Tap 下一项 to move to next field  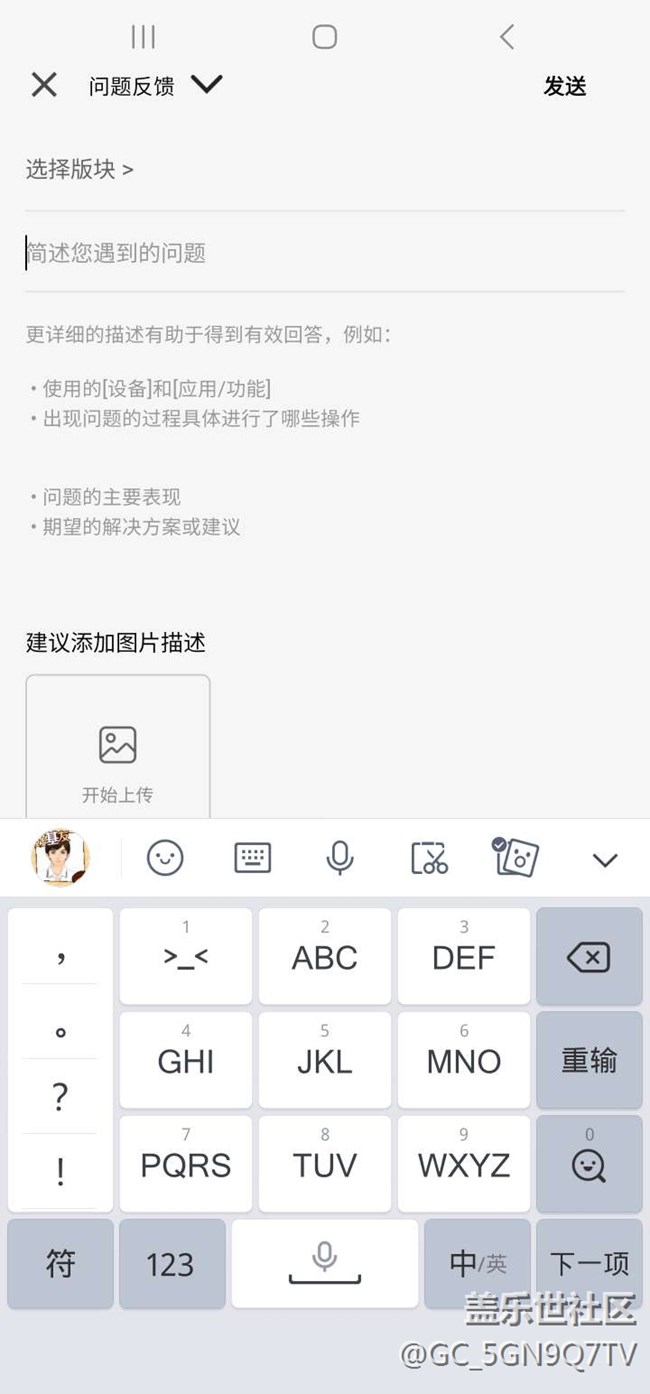click(x=588, y=1264)
